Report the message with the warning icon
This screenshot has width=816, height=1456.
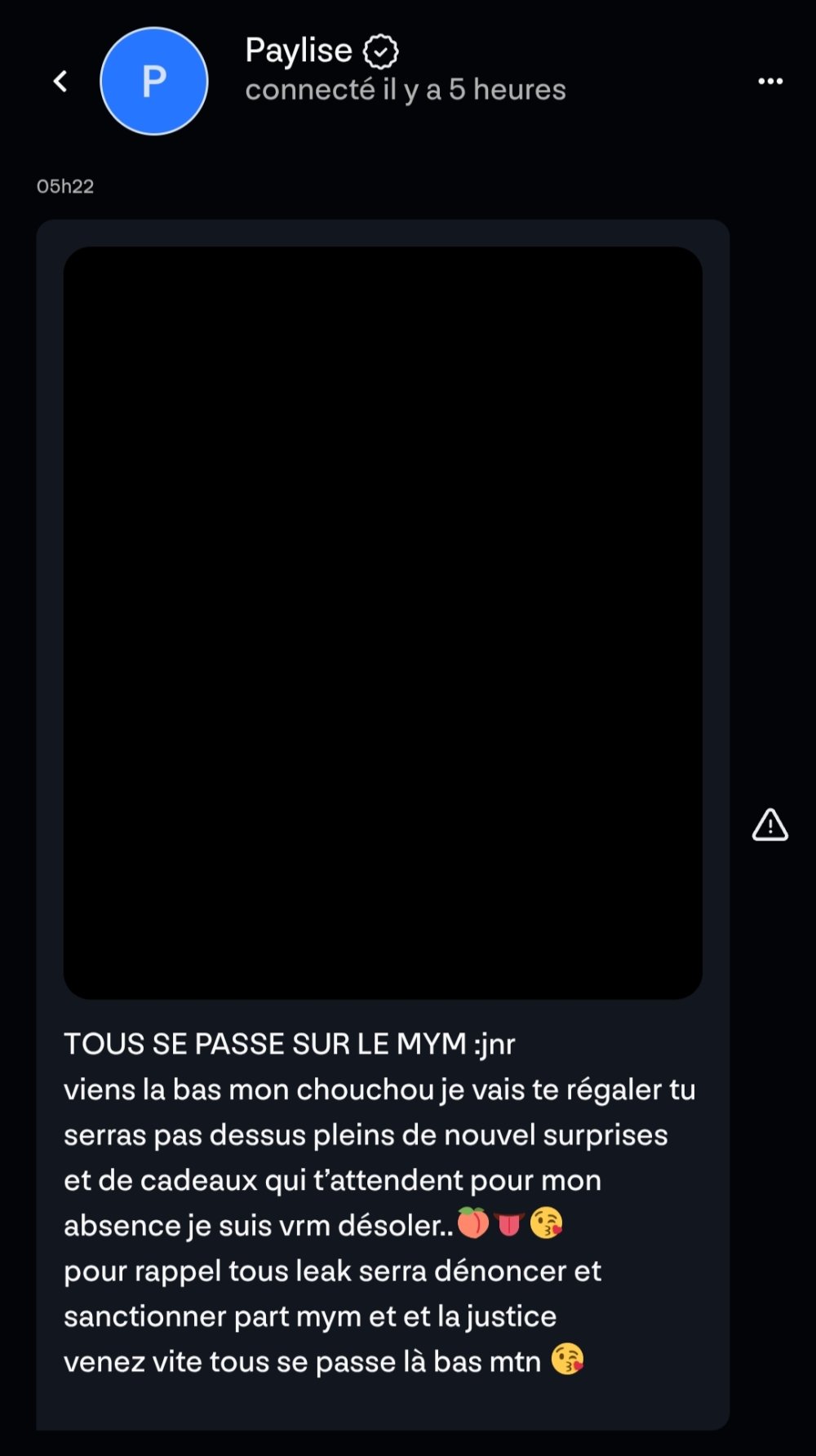(769, 825)
